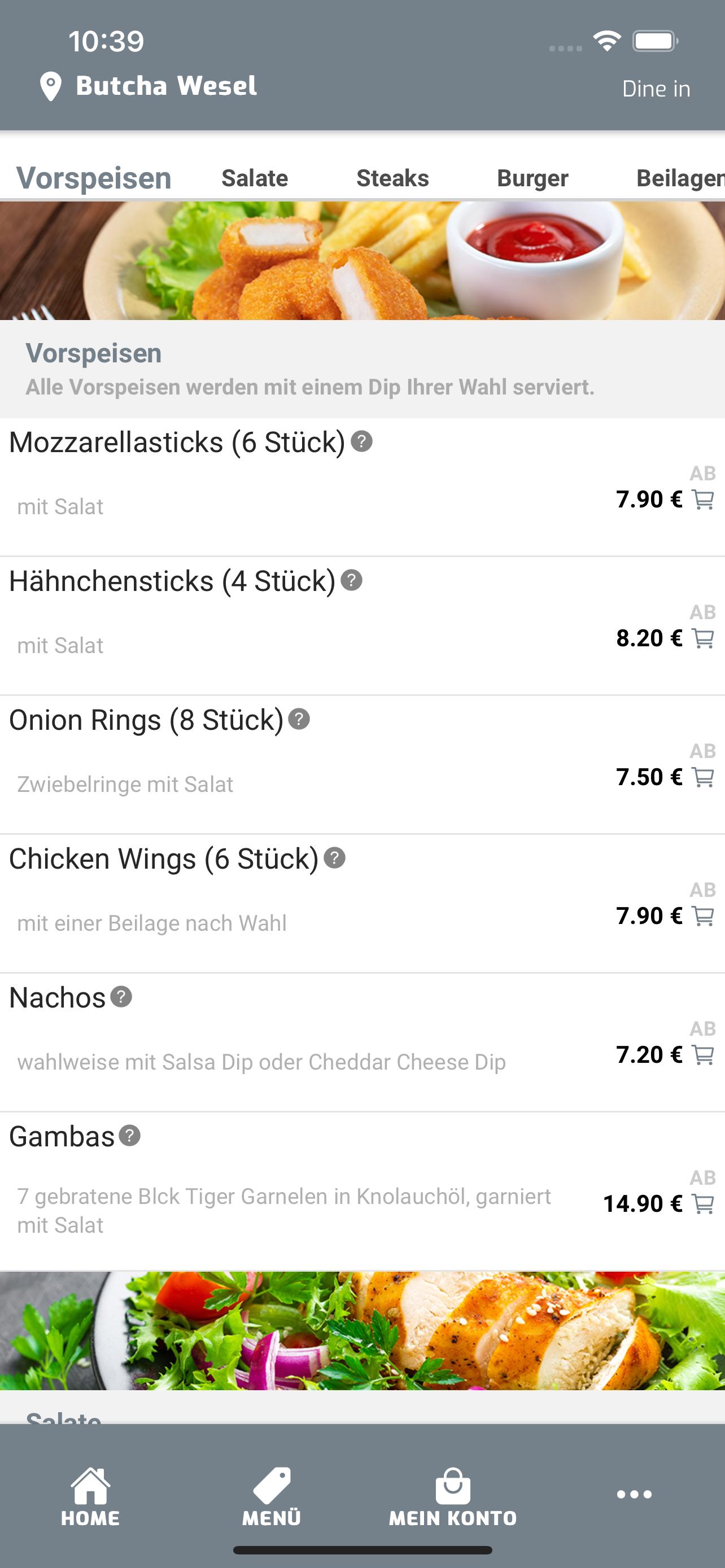
Task: Switch to the Steaks category tab
Action: (392, 178)
